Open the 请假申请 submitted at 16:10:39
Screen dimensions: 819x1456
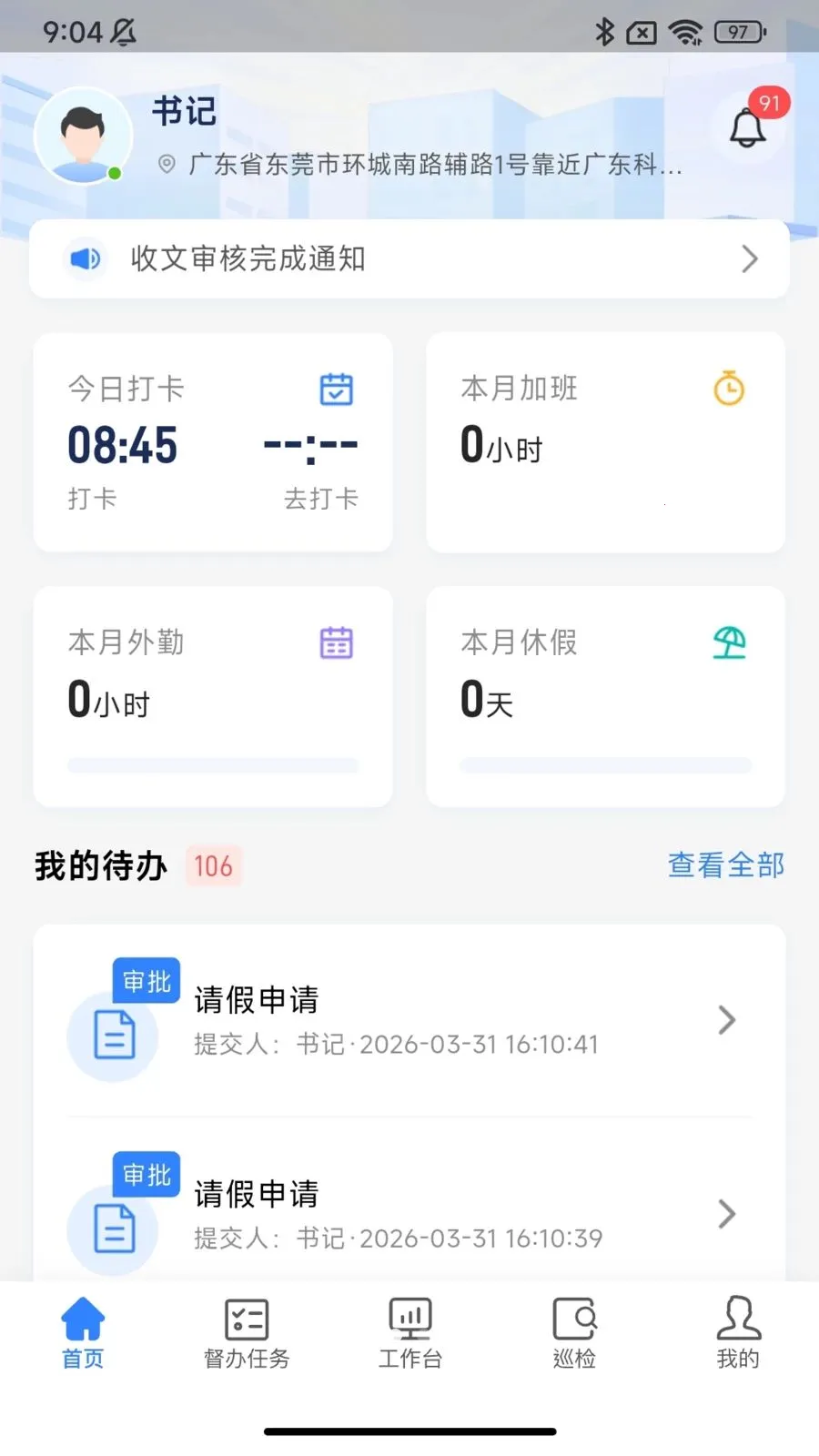pyautogui.click(x=409, y=1214)
